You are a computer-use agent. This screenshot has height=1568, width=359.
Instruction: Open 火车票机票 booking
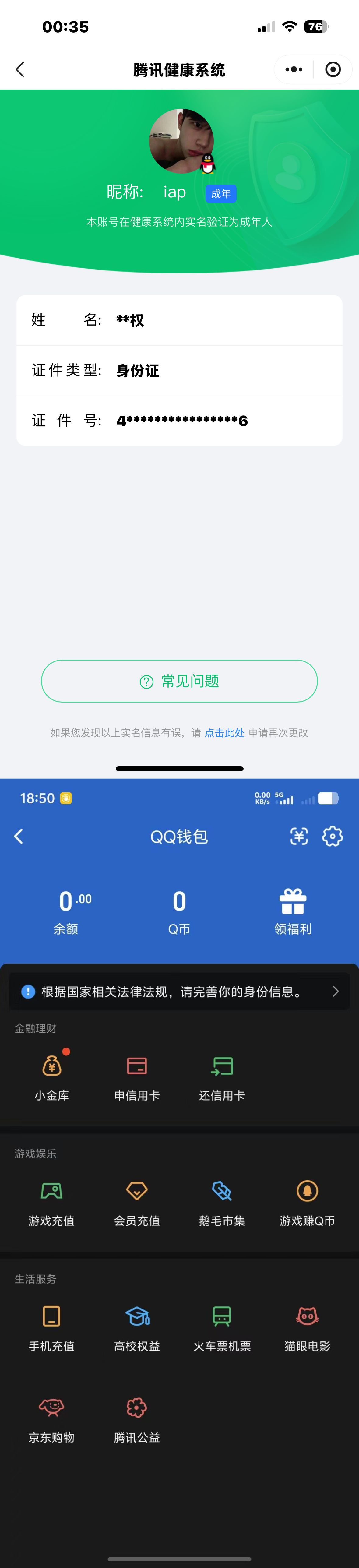coord(222,1327)
